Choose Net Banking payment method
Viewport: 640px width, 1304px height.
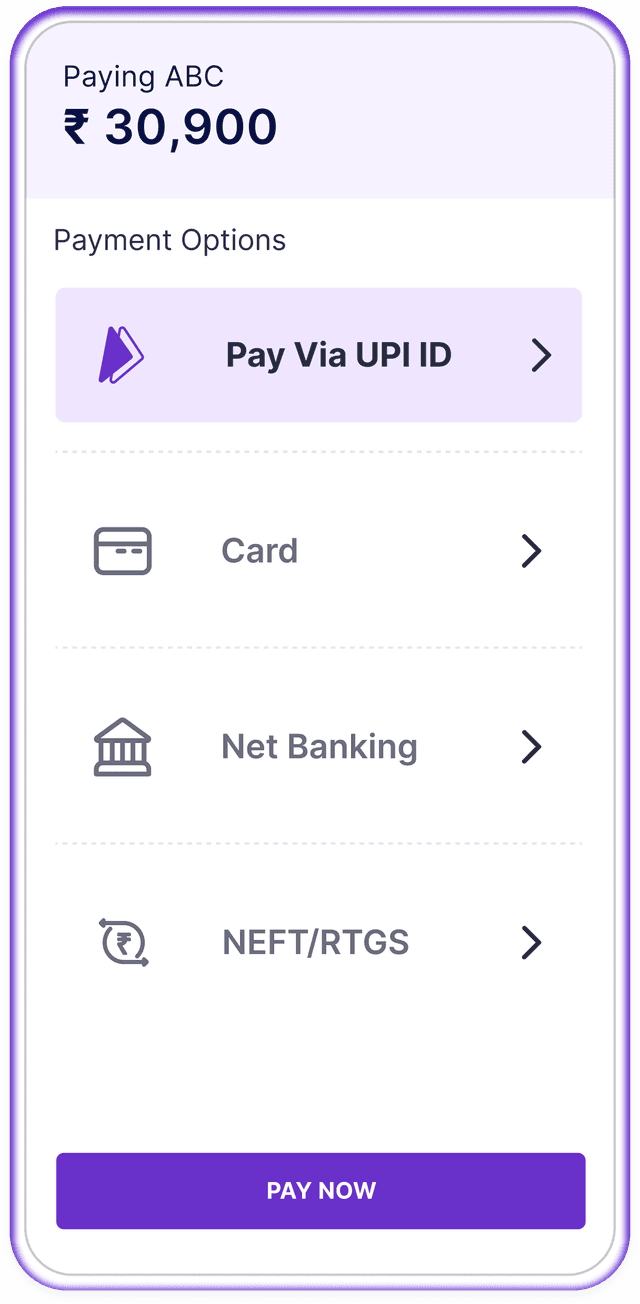point(319,747)
